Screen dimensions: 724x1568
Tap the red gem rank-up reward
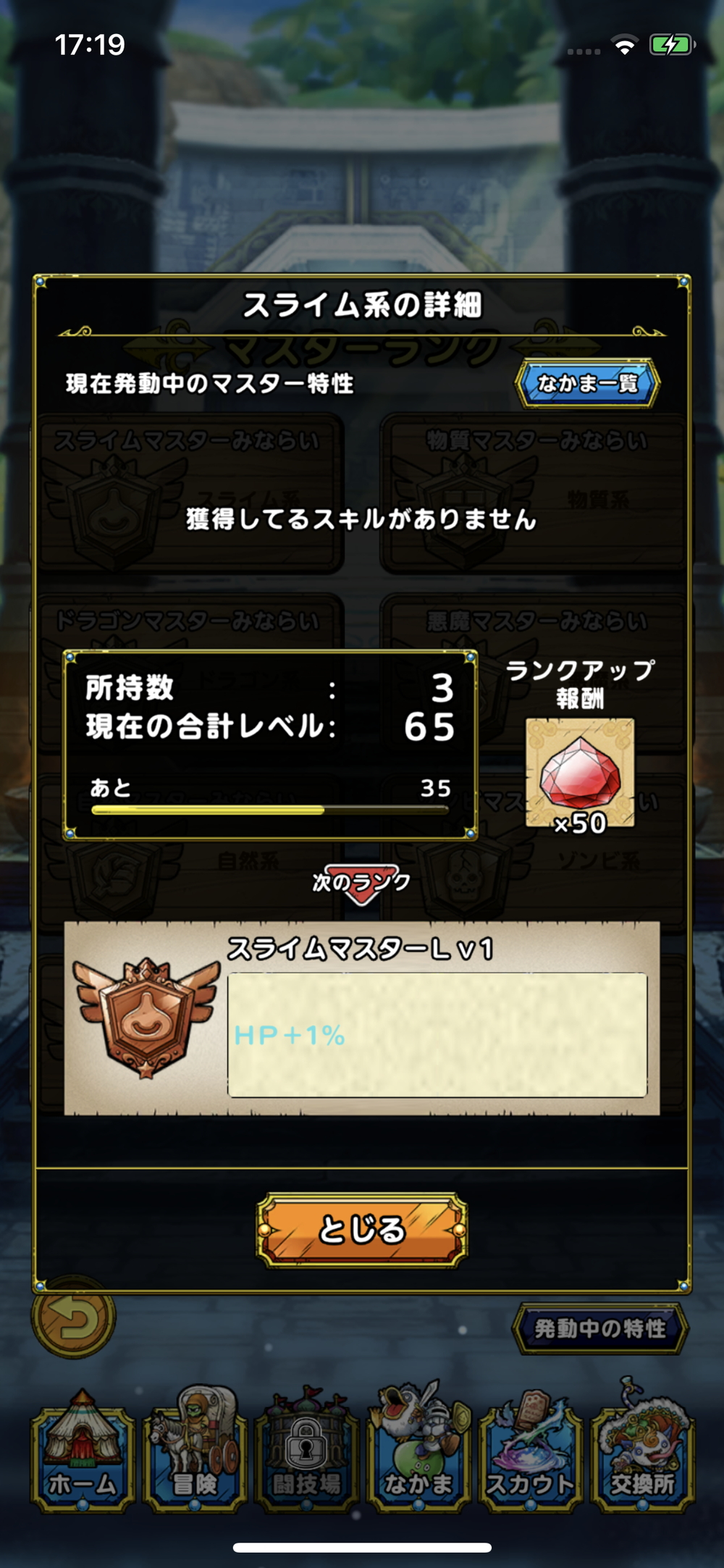click(x=580, y=773)
